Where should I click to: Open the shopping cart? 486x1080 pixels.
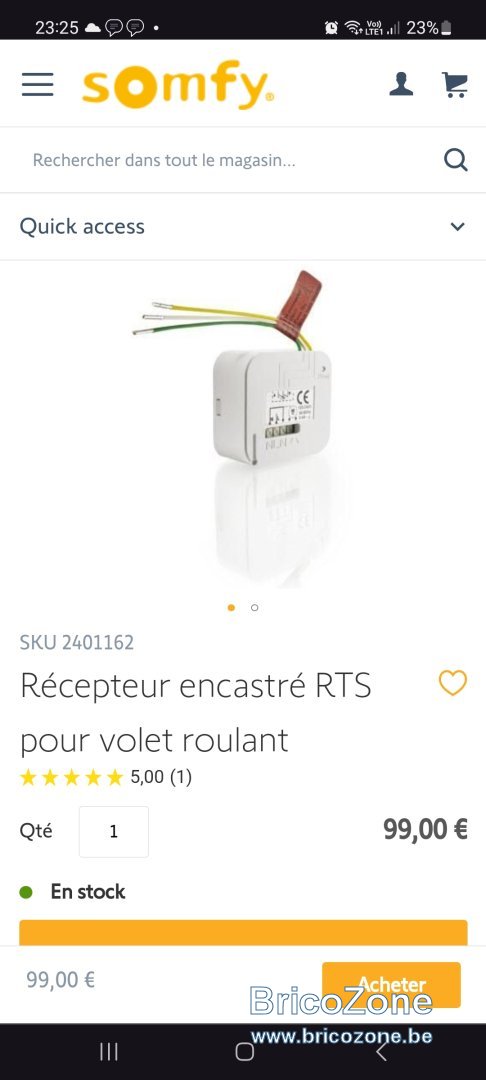pos(455,85)
